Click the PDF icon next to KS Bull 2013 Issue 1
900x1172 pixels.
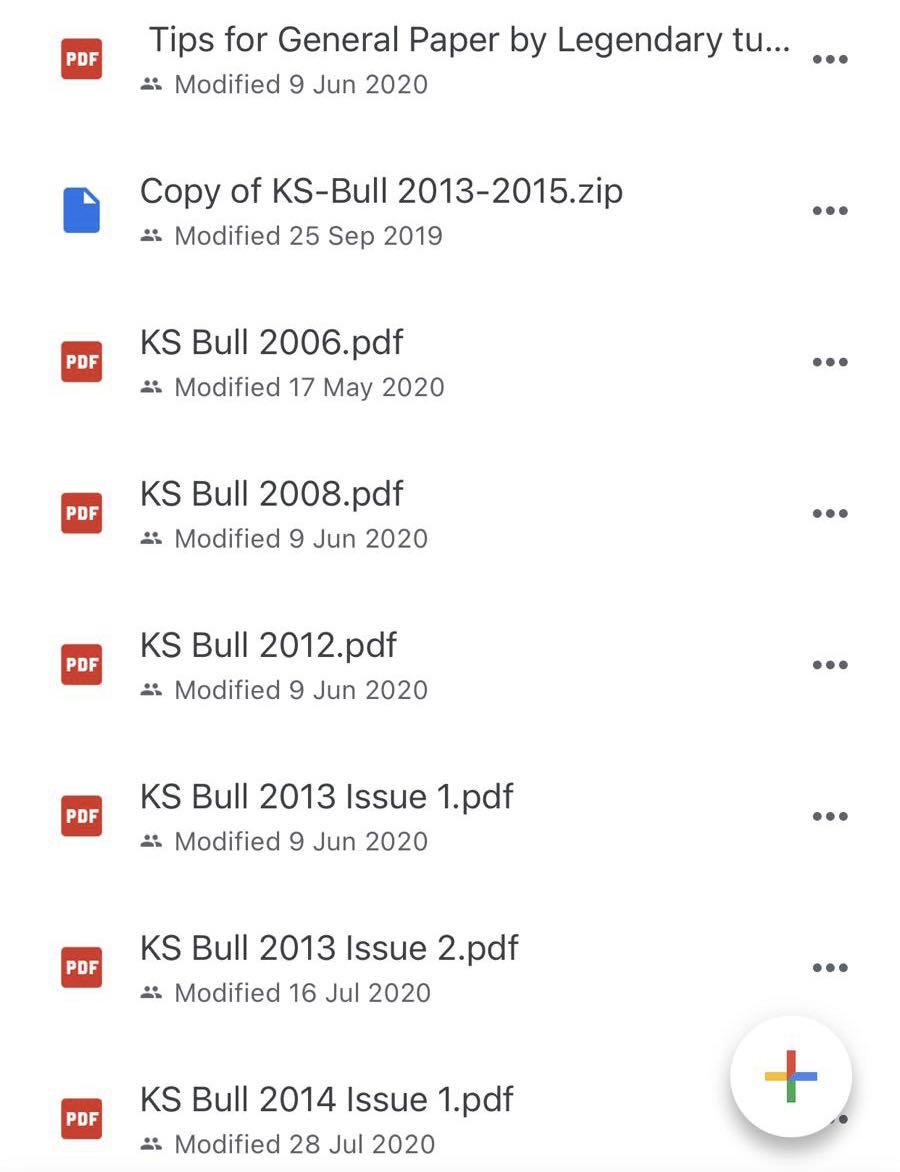coord(81,816)
